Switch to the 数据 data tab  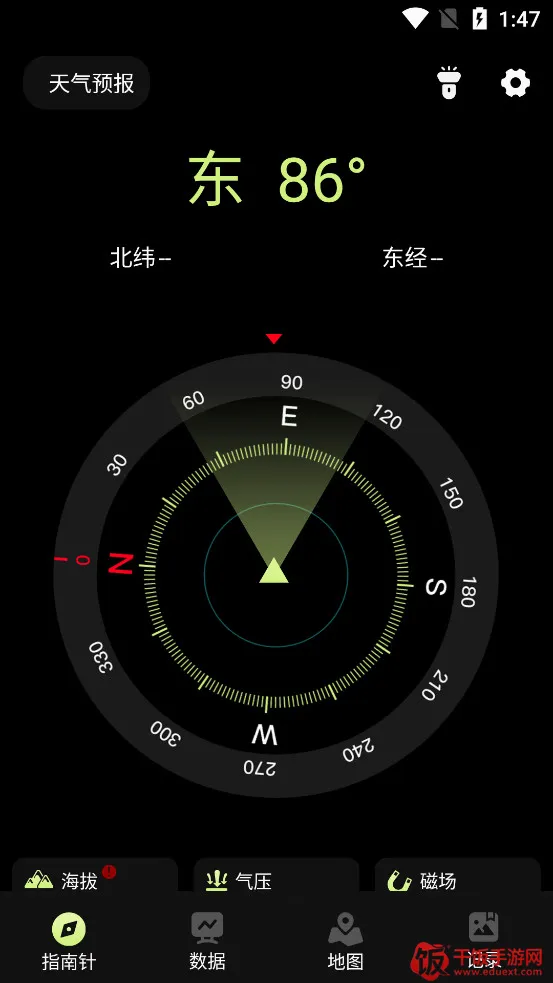[207, 940]
